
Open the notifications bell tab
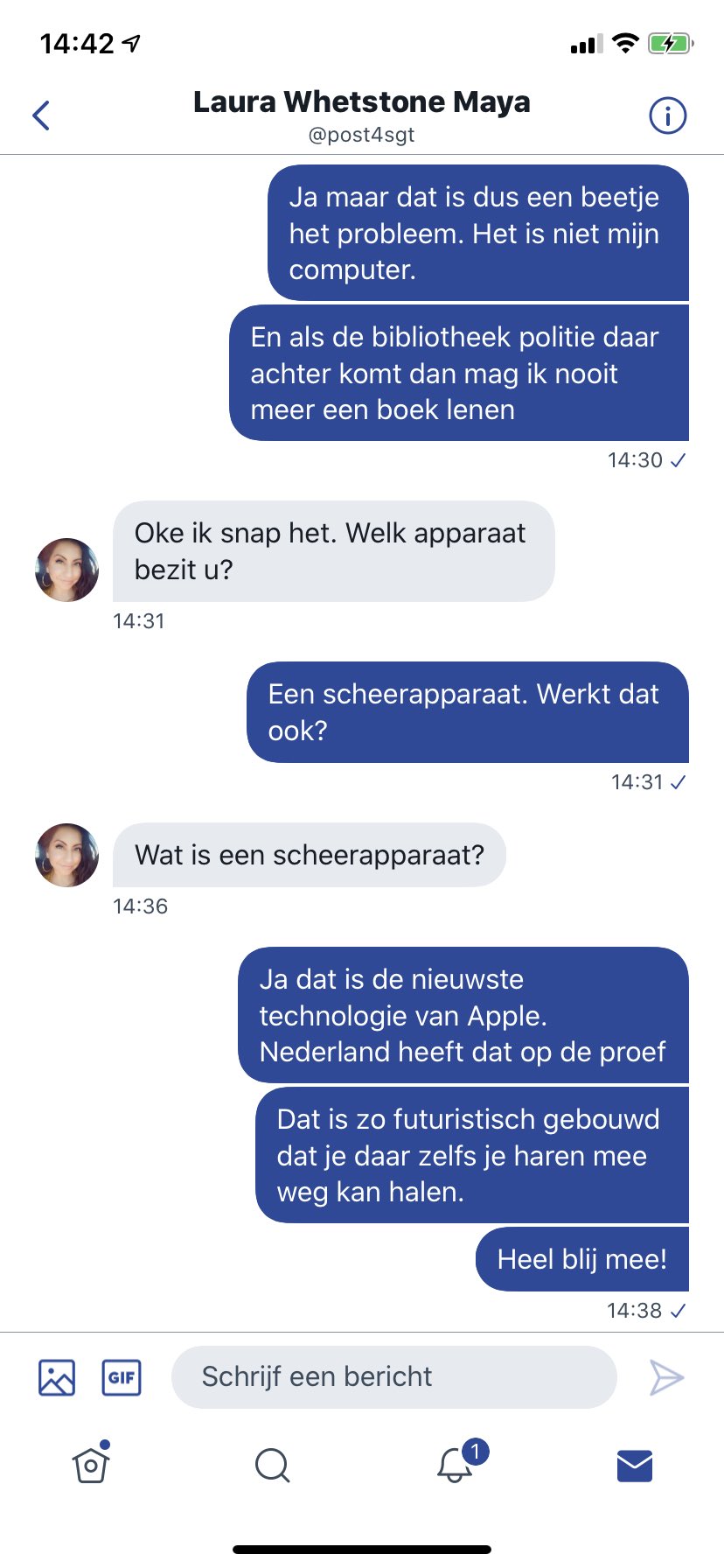tap(455, 1465)
